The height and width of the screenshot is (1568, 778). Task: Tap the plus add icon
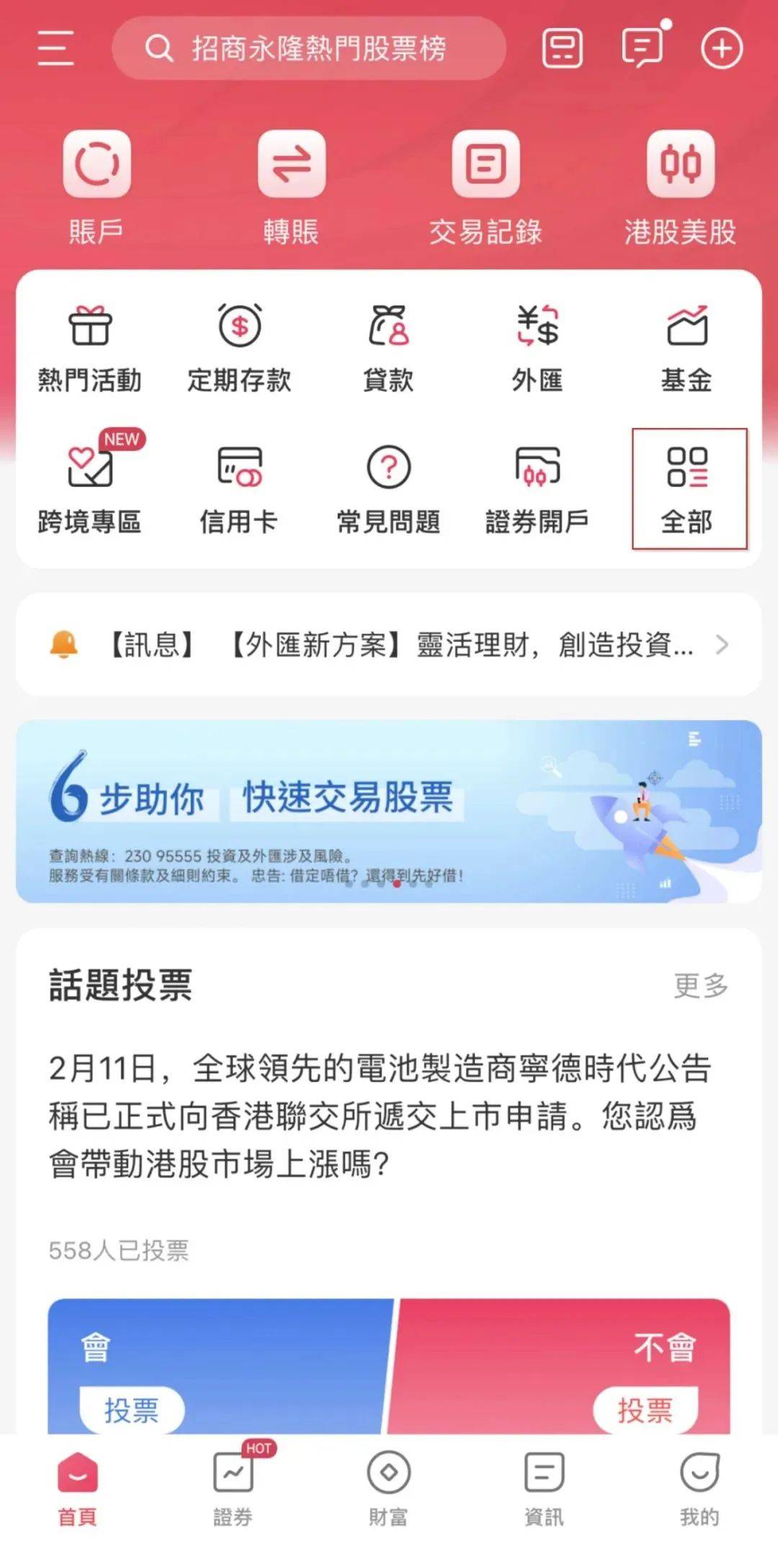pos(722,48)
